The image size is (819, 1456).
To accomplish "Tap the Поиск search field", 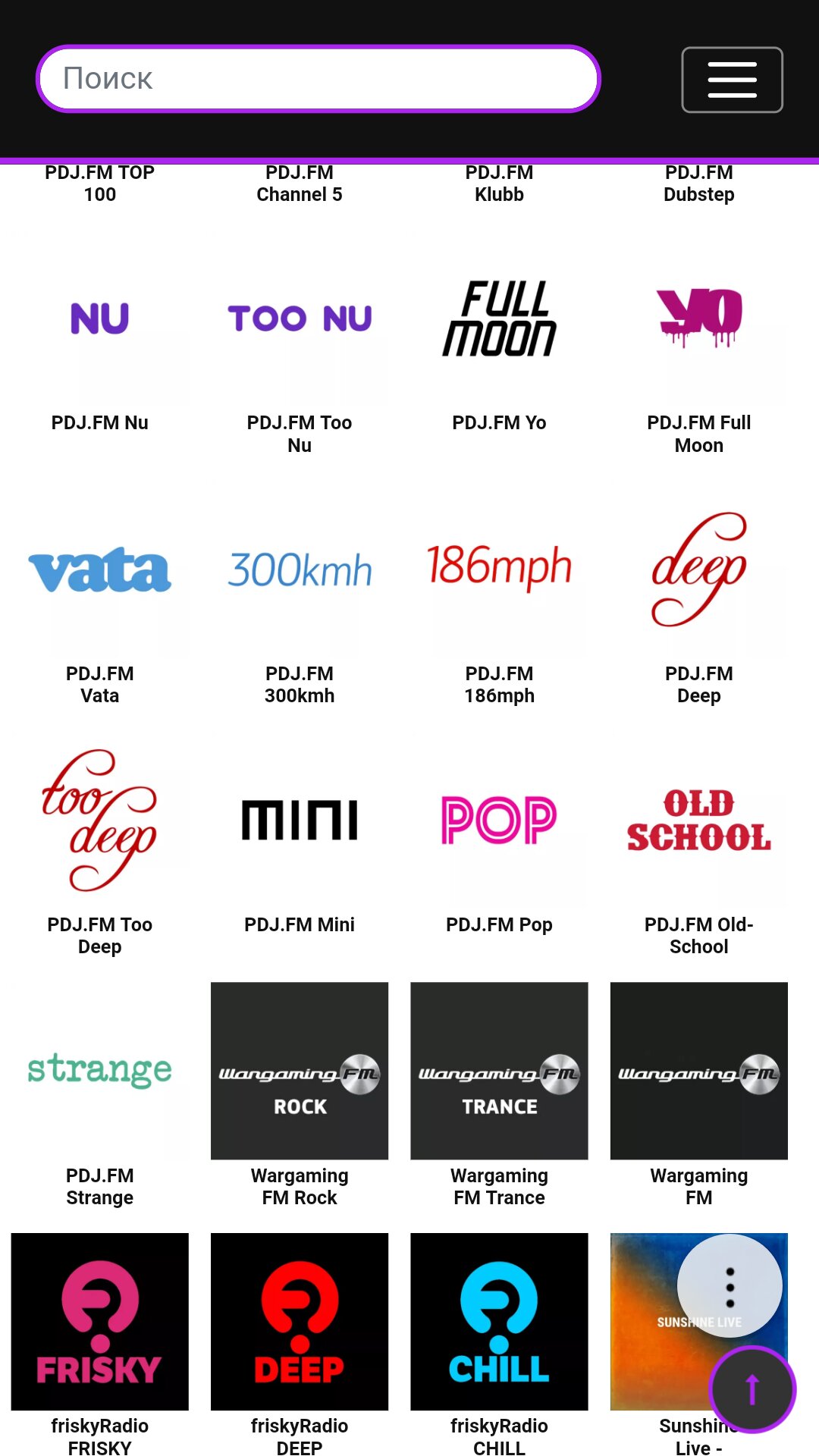I will point(318,79).
